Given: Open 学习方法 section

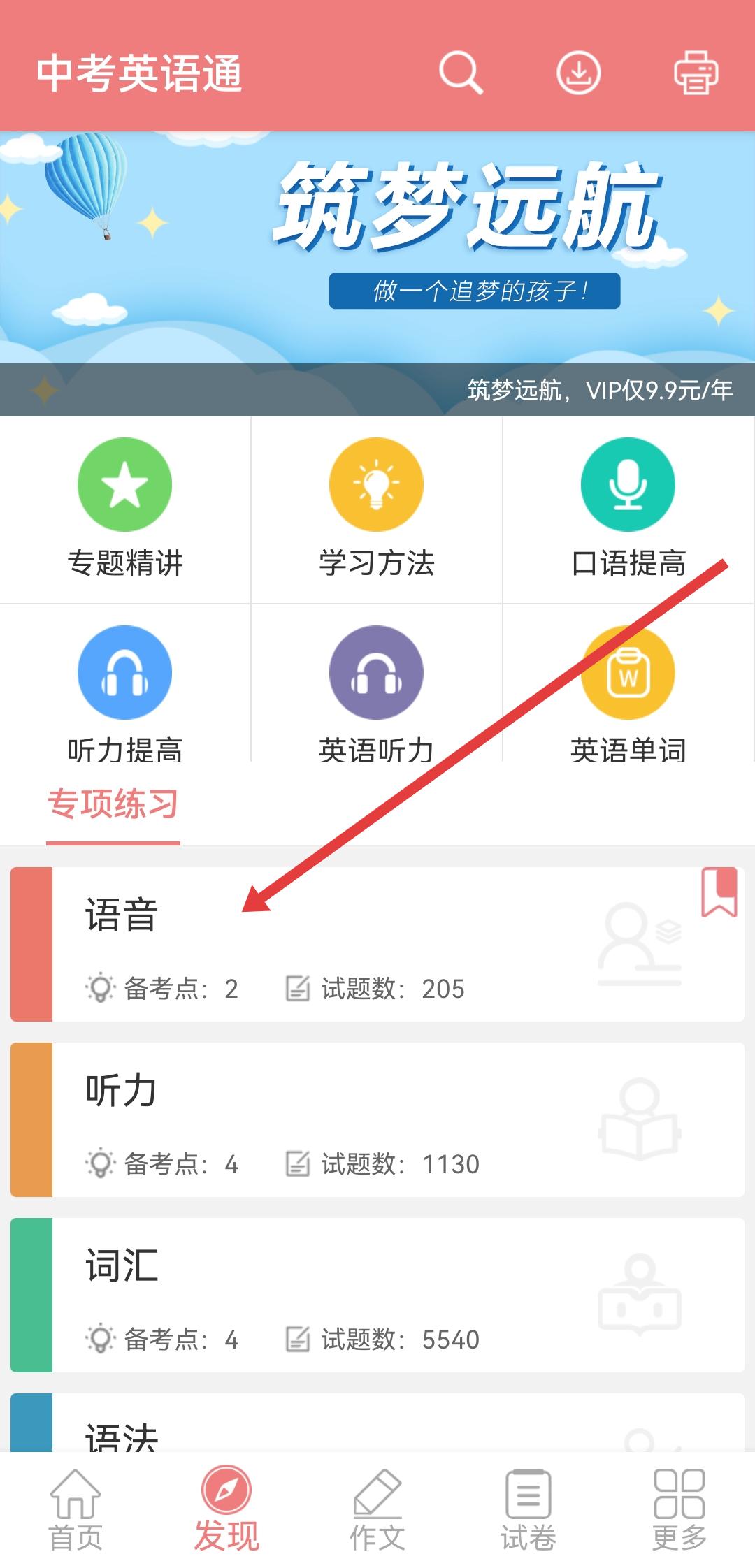Looking at the screenshot, I should coord(377,509).
